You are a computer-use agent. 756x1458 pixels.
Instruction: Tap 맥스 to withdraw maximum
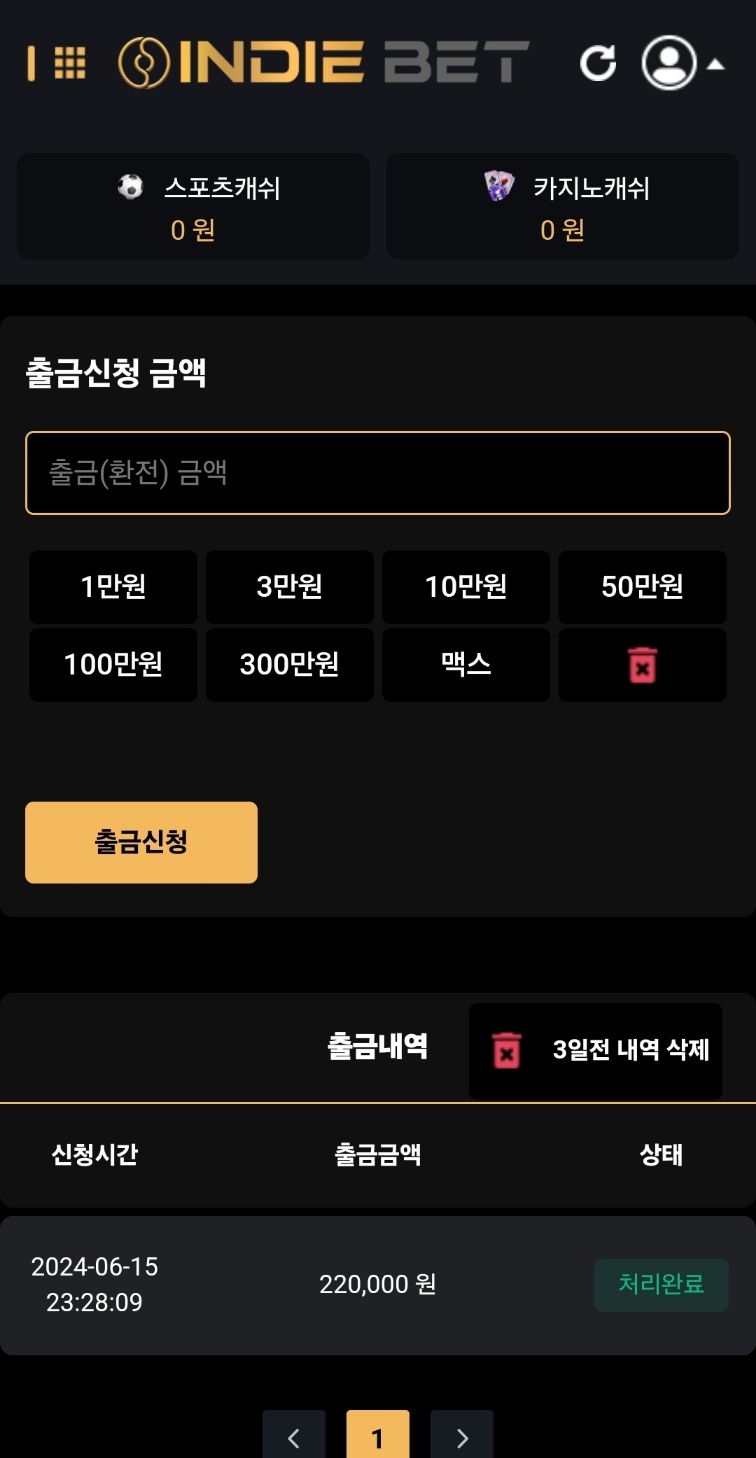[x=465, y=665]
